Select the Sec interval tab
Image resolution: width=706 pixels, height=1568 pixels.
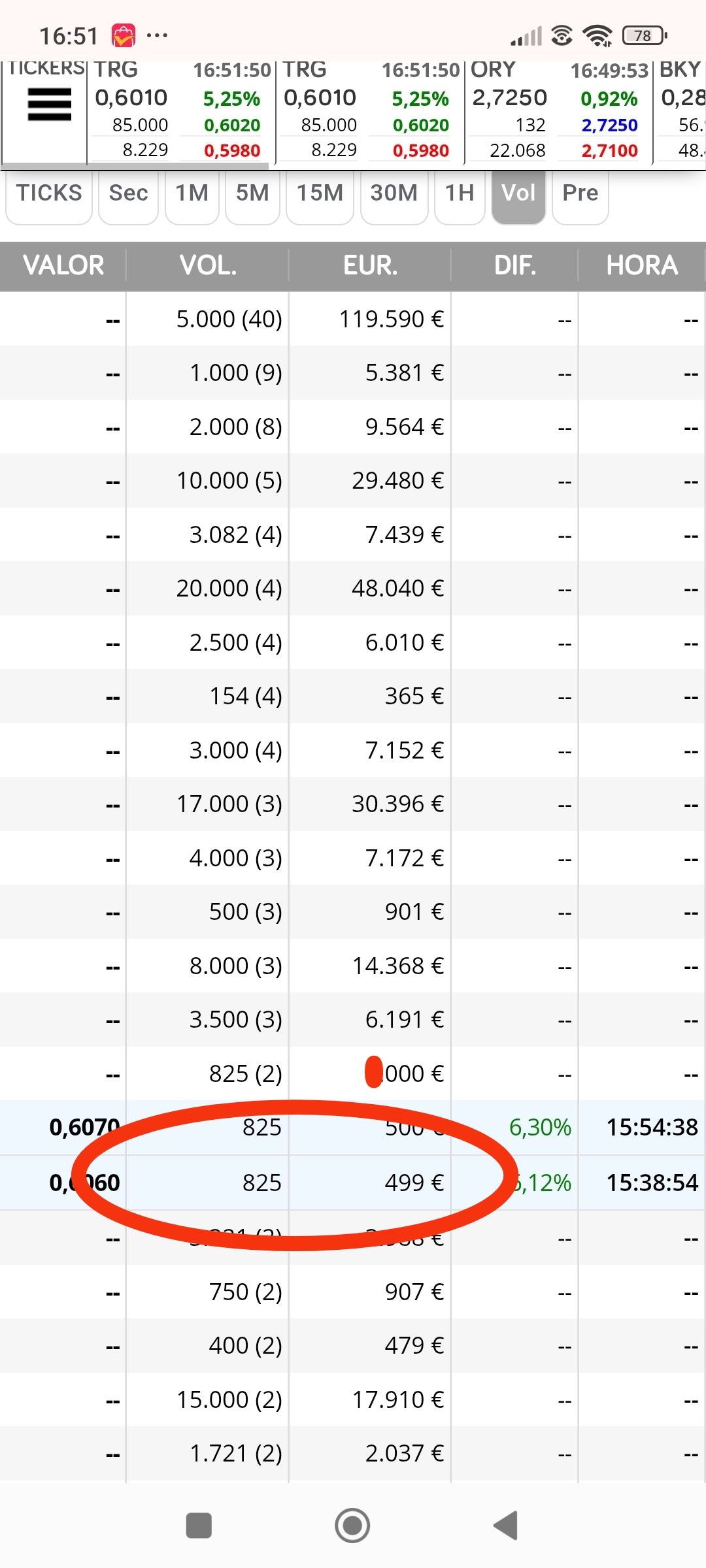[128, 193]
